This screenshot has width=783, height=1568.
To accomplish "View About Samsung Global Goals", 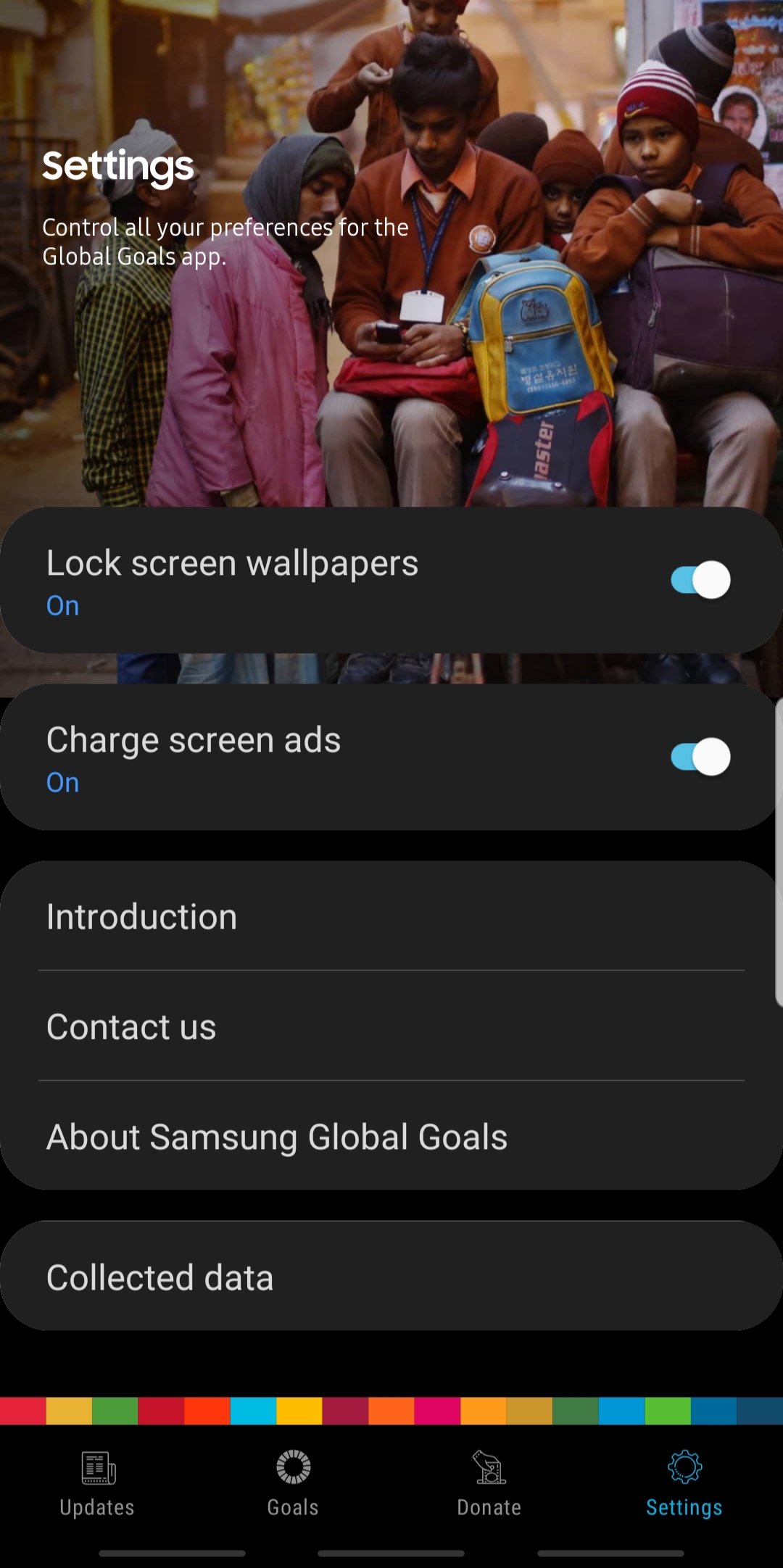I will pyautogui.click(x=391, y=1137).
